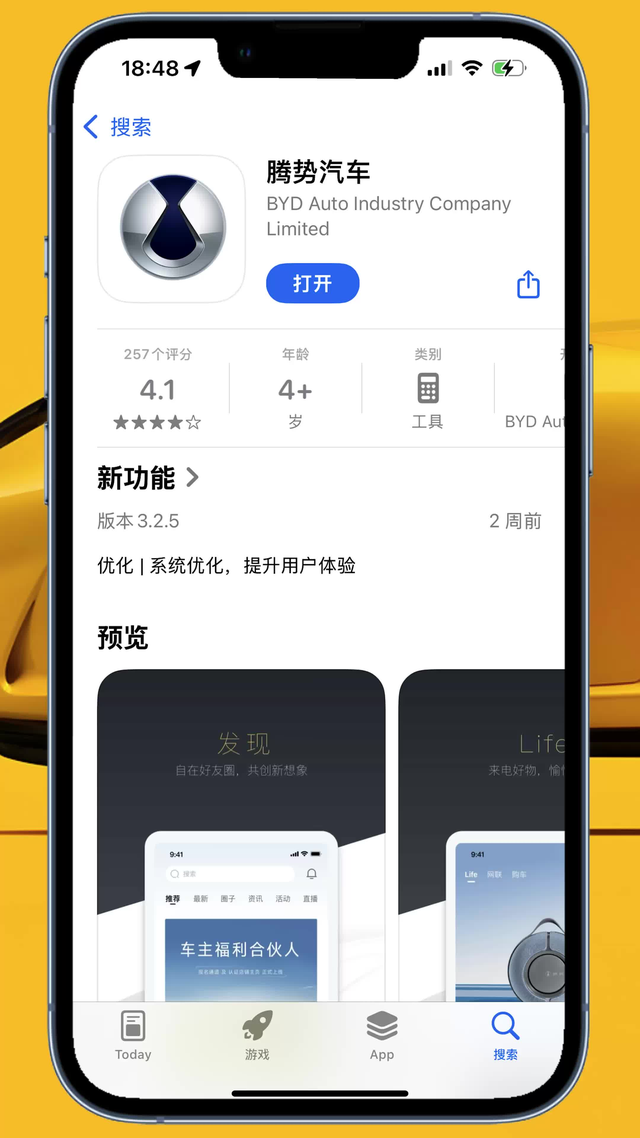The height and width of the screenshot is (1138, 640).
Task: View the 257个评分 ratings section
Action: tap(157, 389)
